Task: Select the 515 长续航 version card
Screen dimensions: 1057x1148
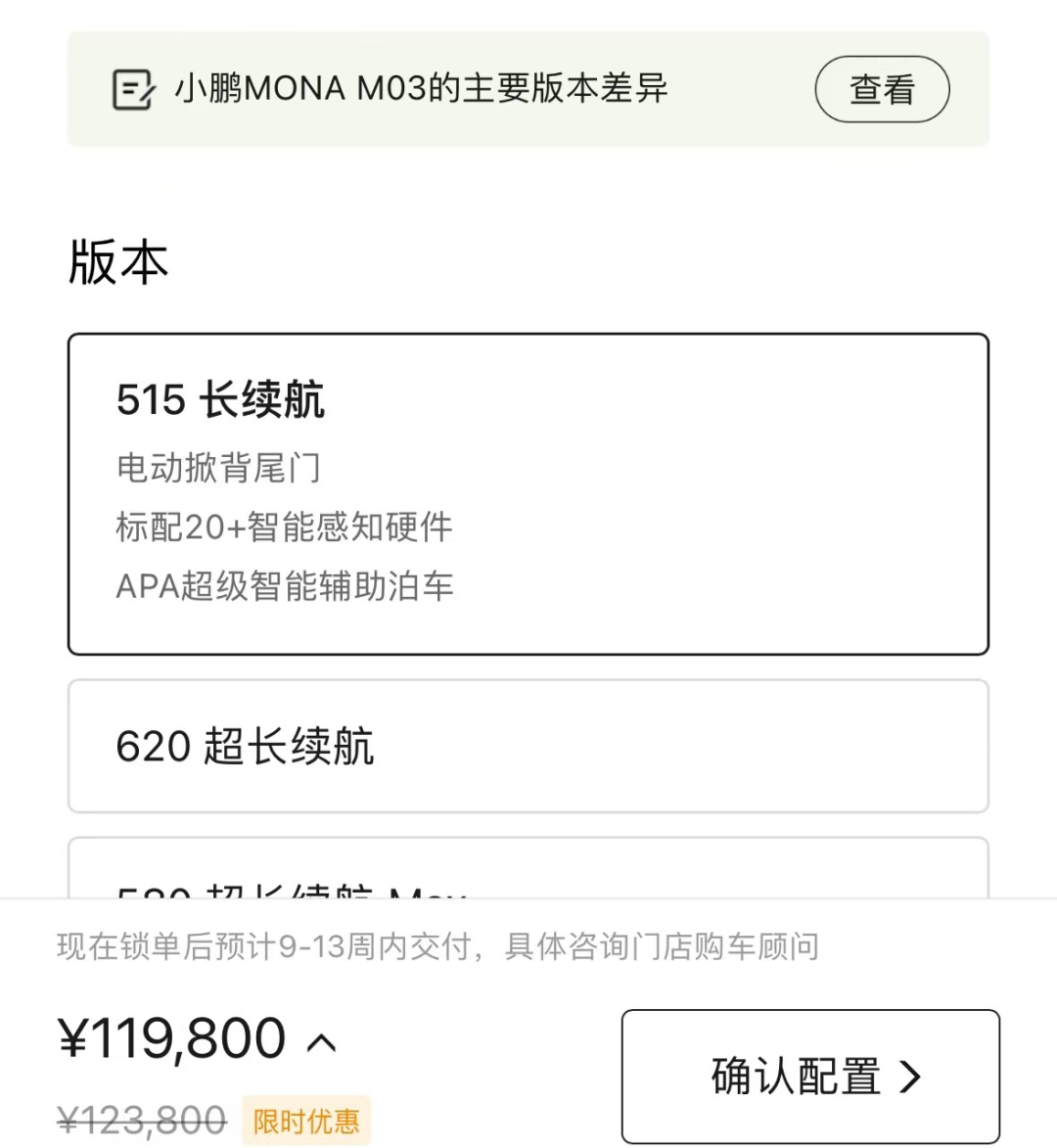Action: (x=528, y=494)
